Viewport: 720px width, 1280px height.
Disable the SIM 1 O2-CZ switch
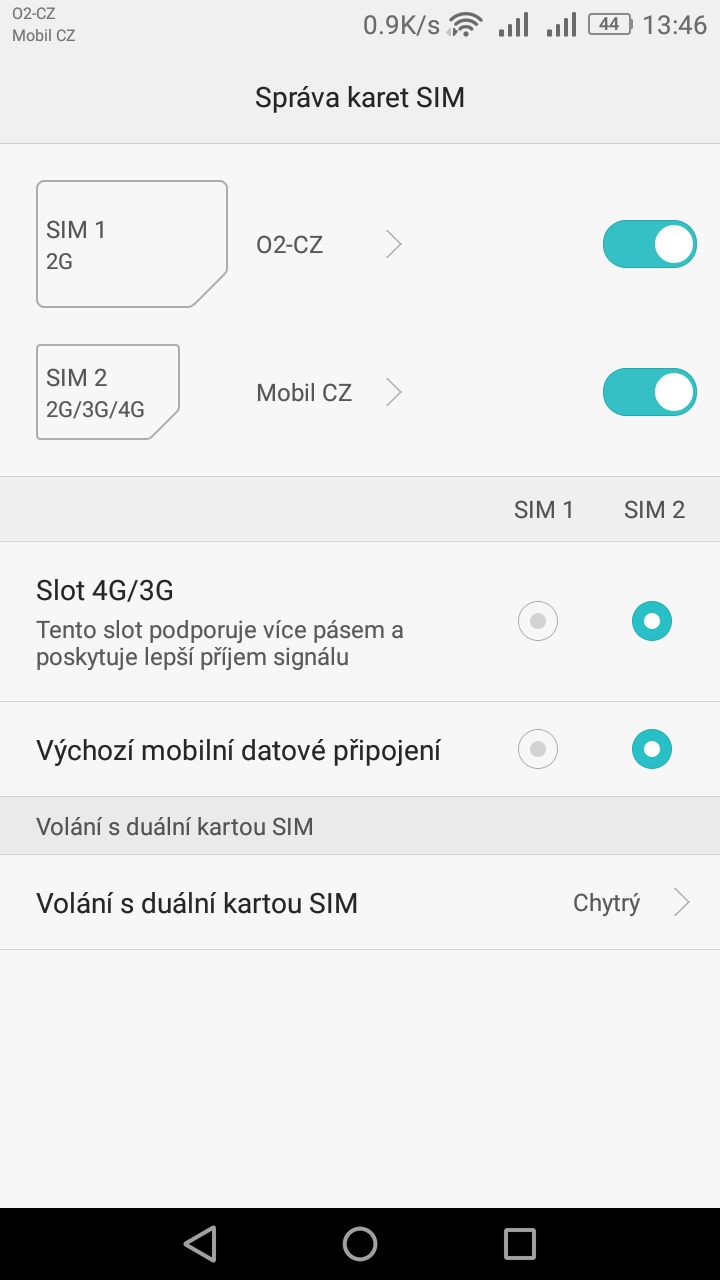(x=649, y=244)
